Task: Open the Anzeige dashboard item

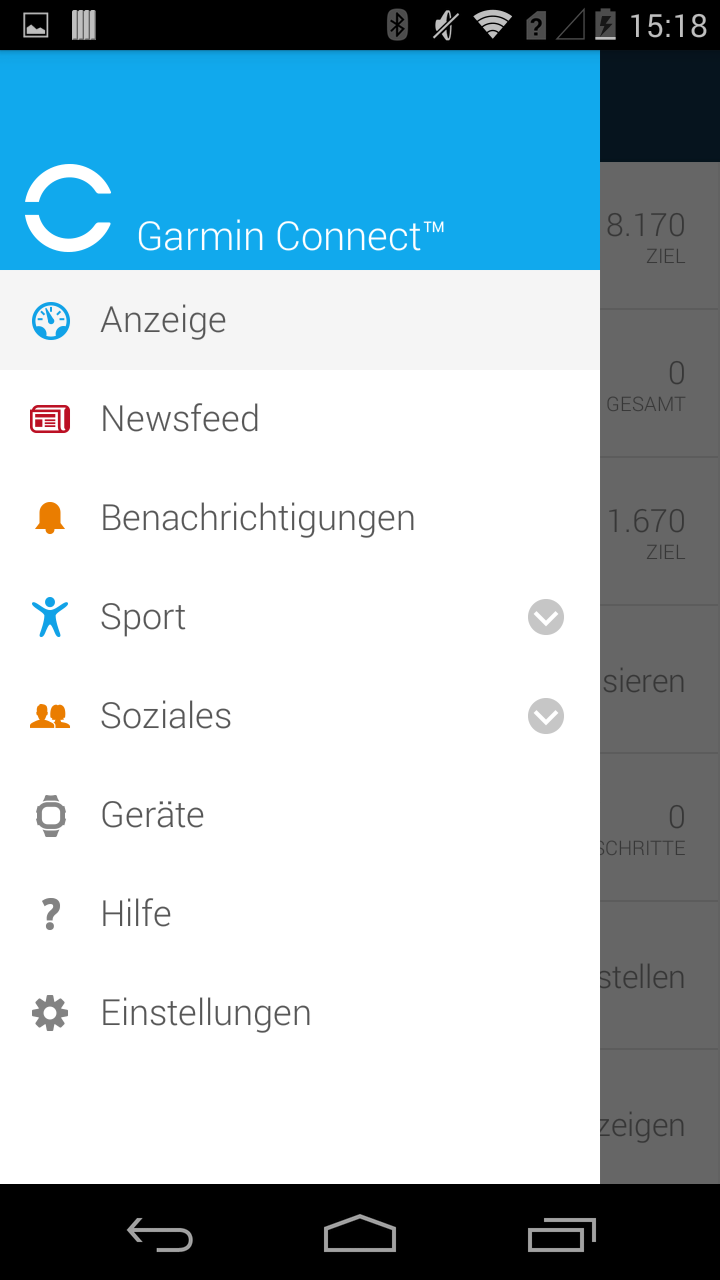Action: pyautogui.click(x=163, y=320)
